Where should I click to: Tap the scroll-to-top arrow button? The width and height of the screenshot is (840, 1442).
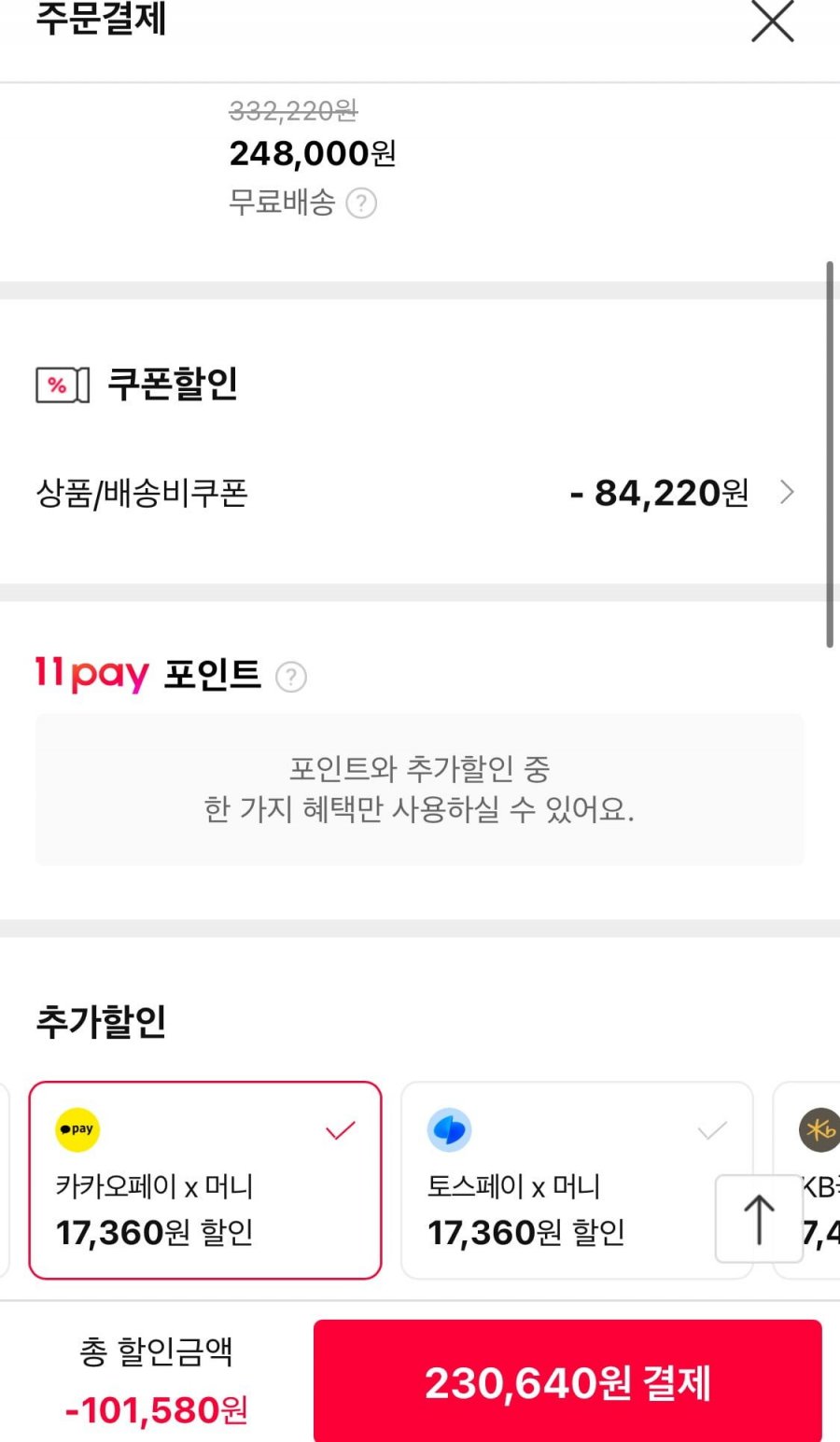pos(759,1219)
